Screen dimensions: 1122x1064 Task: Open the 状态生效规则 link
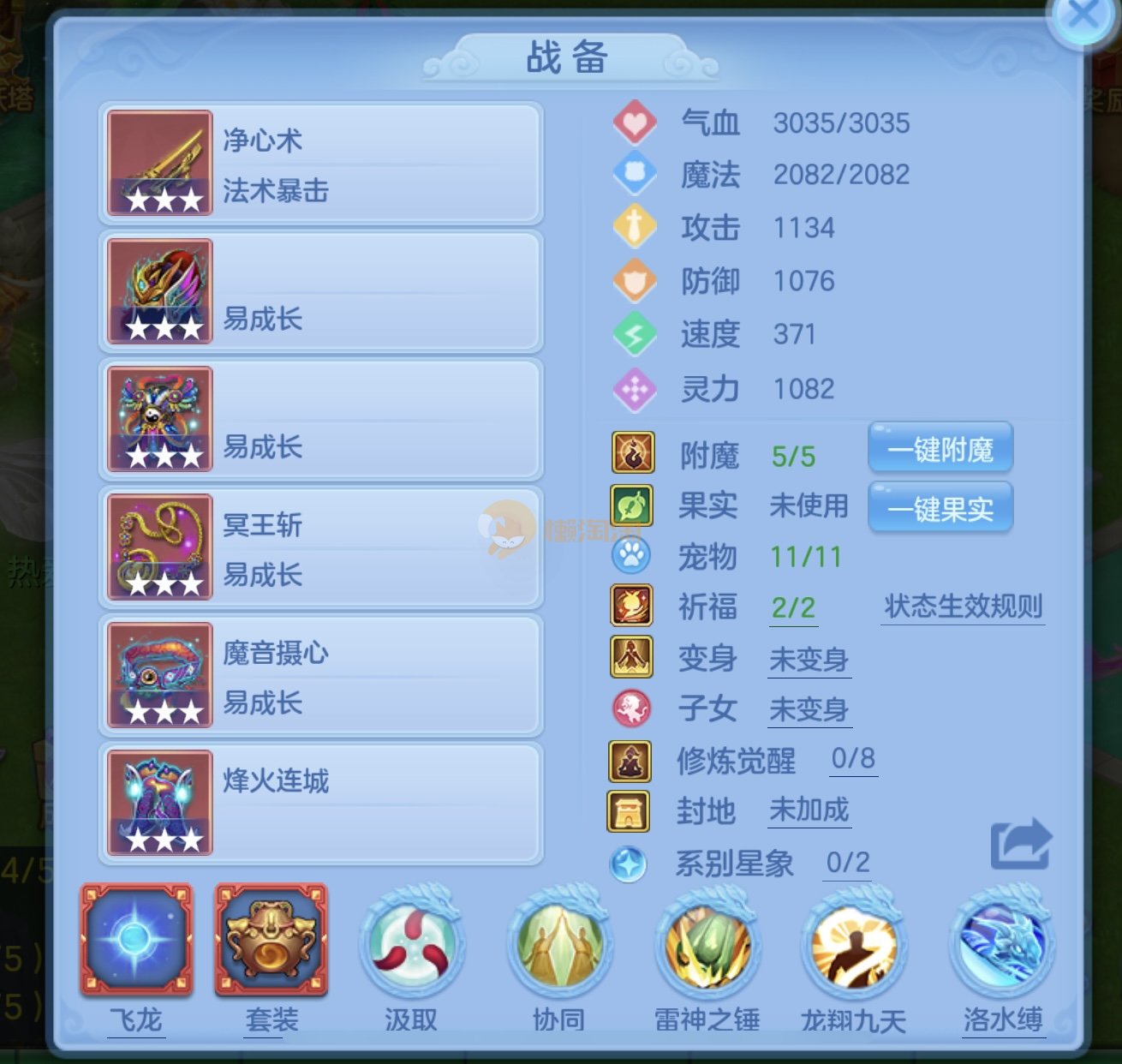click(963, 607)
